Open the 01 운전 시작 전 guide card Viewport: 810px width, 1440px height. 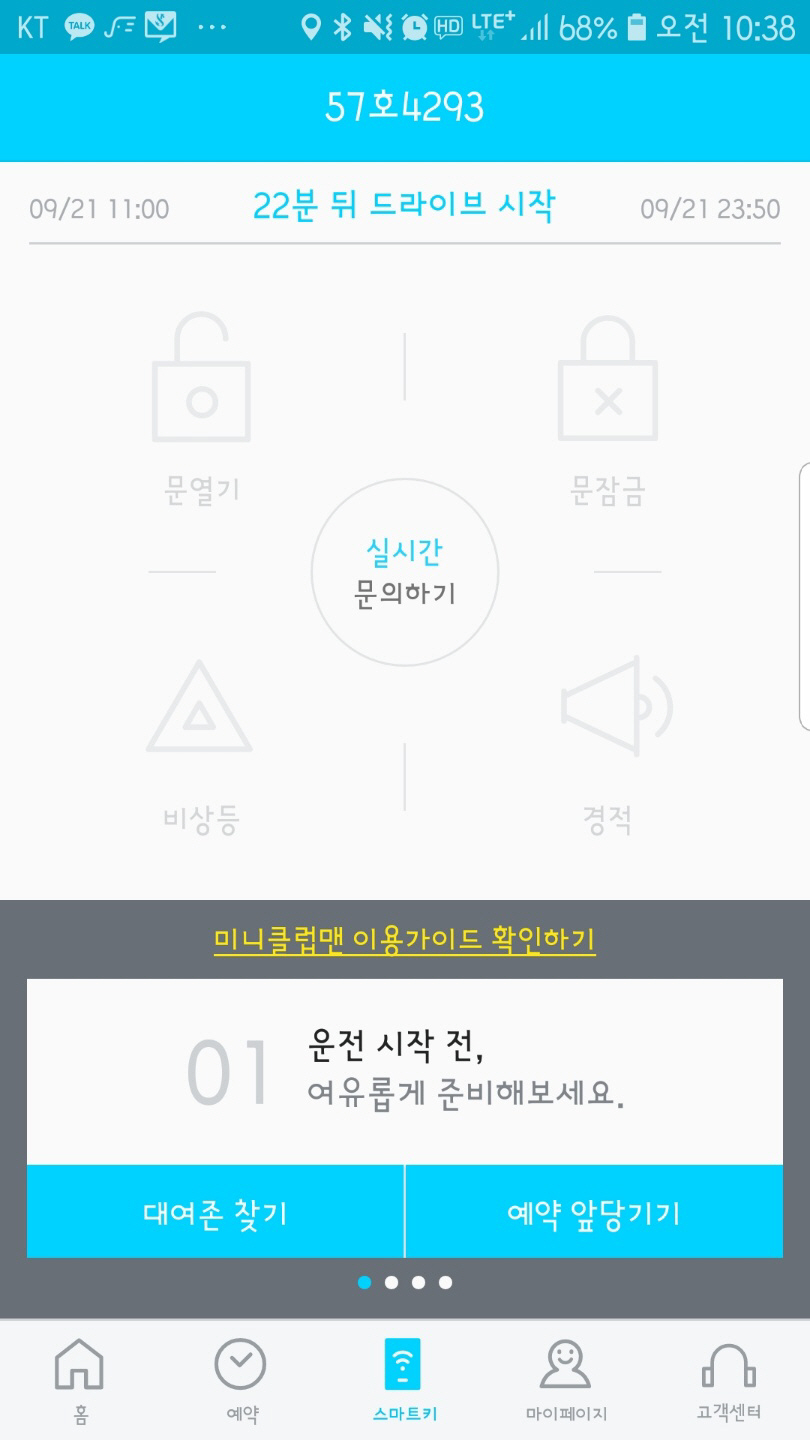405,1072
